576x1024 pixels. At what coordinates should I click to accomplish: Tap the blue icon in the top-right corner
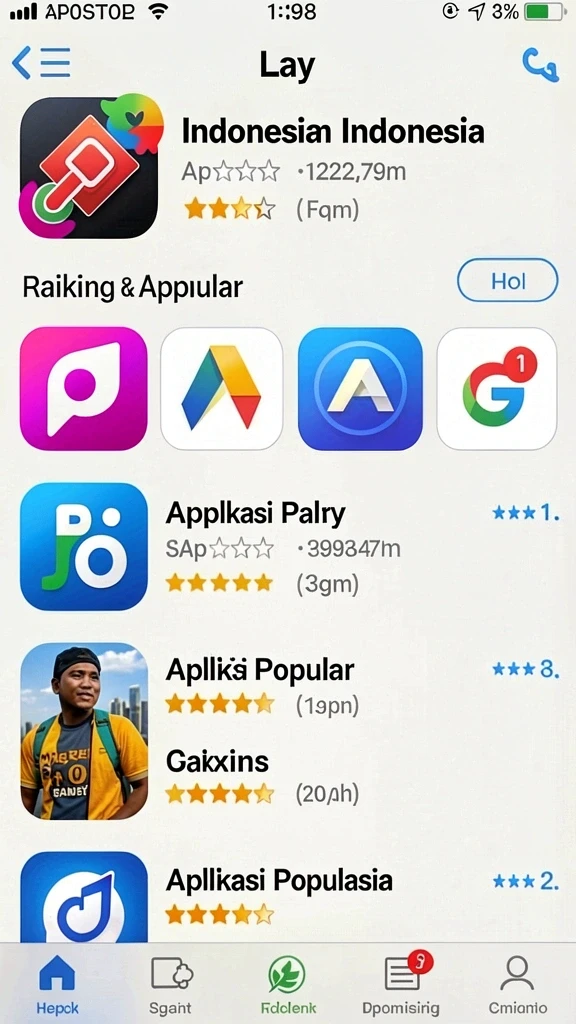540,65
